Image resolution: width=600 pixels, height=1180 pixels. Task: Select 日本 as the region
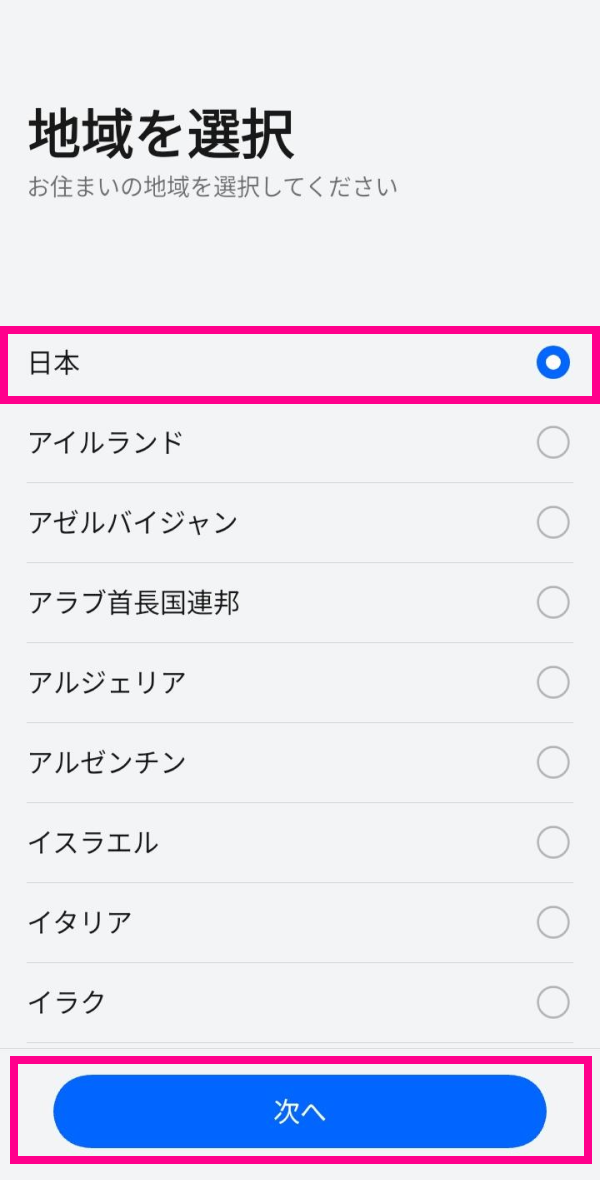[x=552, y=363]
